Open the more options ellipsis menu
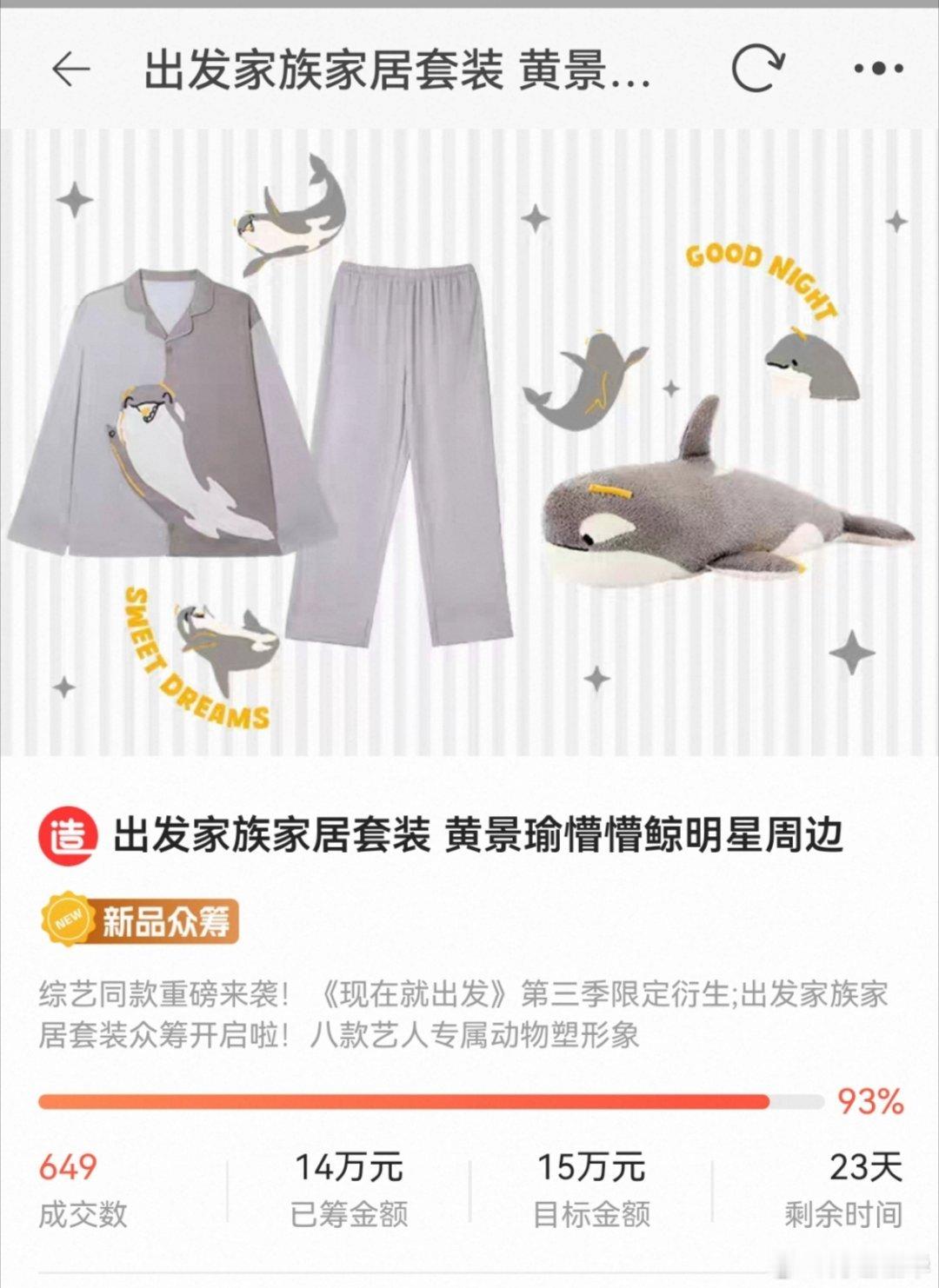The width and height of the screenshot is (939, 1288). 878,68
